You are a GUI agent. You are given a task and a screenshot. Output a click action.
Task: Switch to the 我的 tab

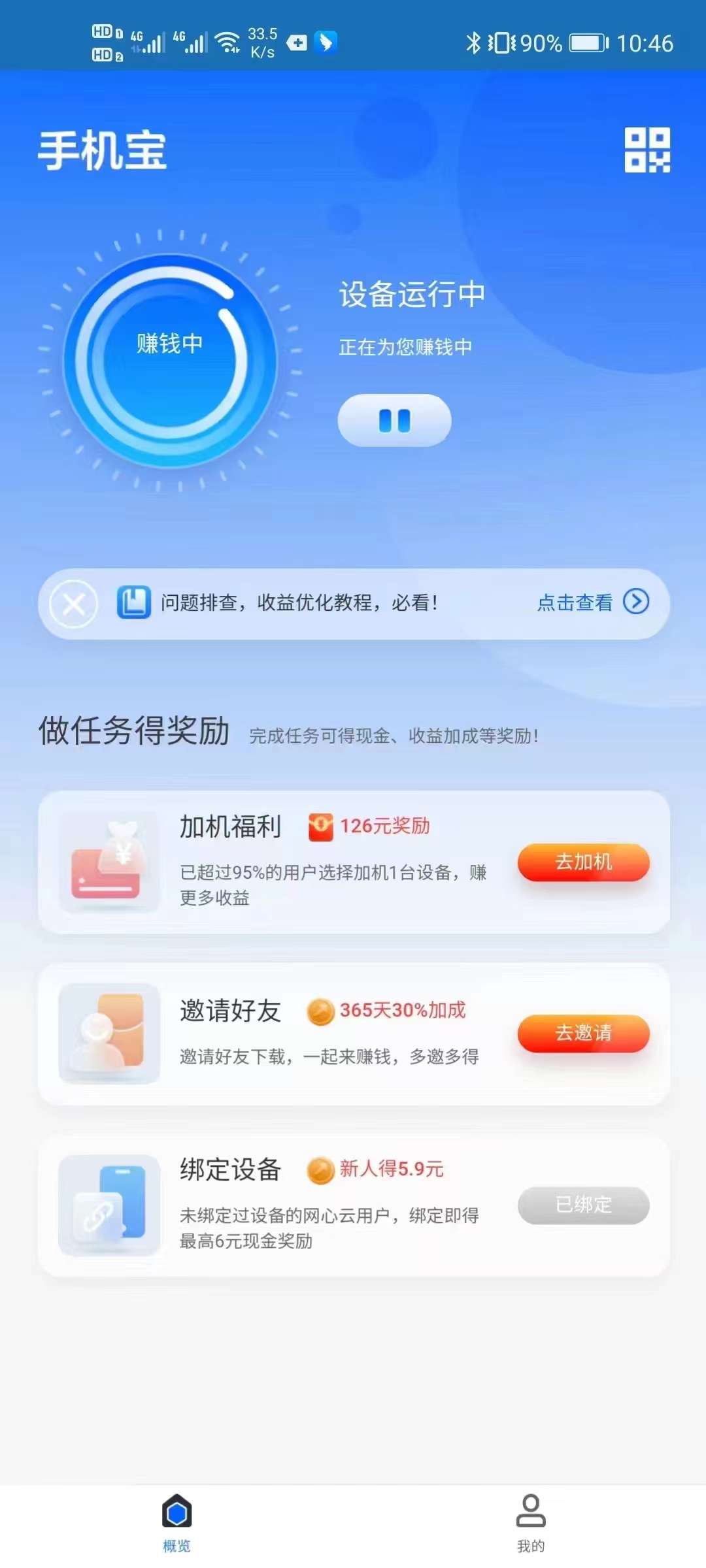(530, 1524)
